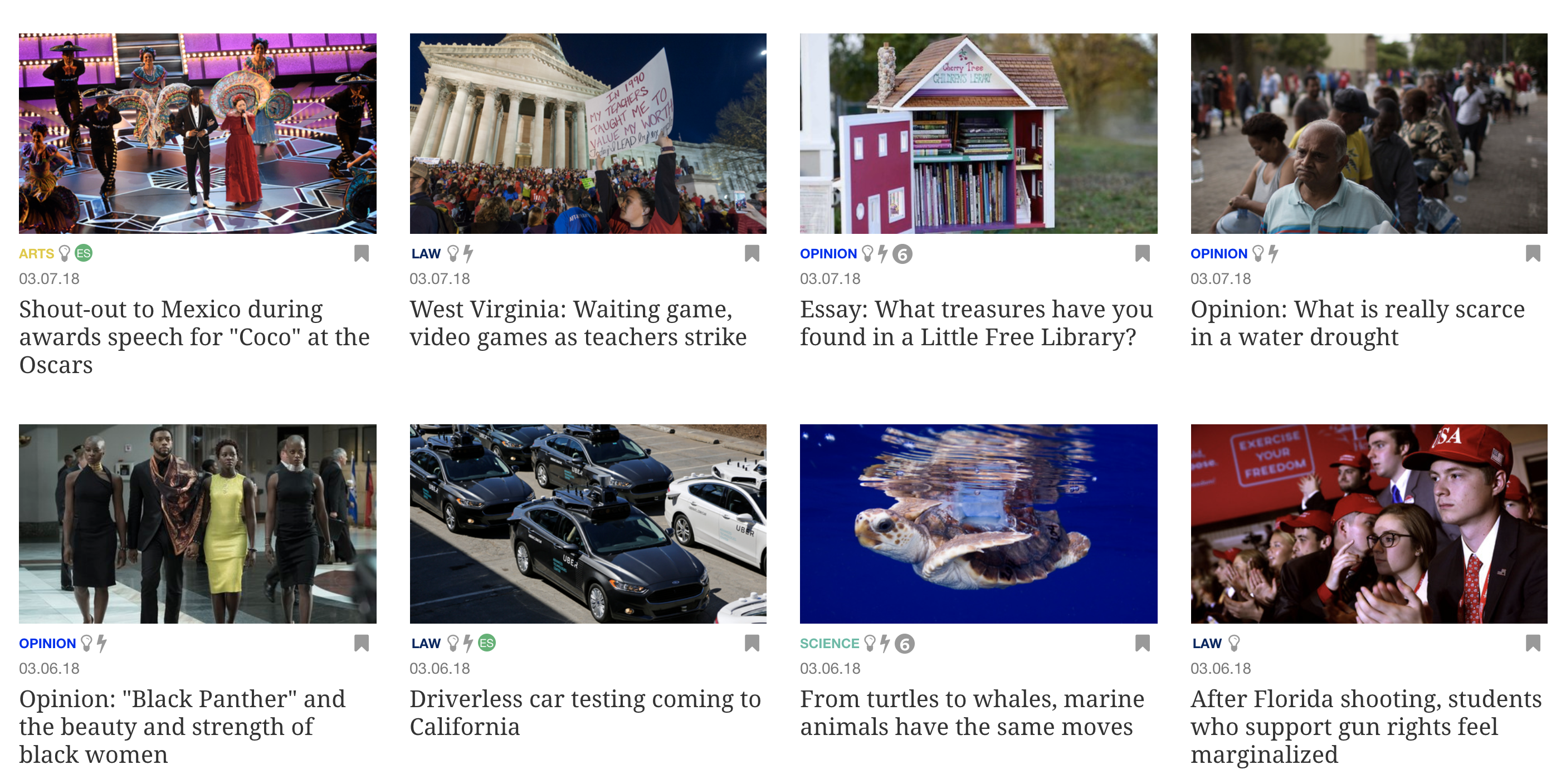Bookmark the turtles to whales article
Screen dimensions: 1561x784
click(x=1142, y=643)
